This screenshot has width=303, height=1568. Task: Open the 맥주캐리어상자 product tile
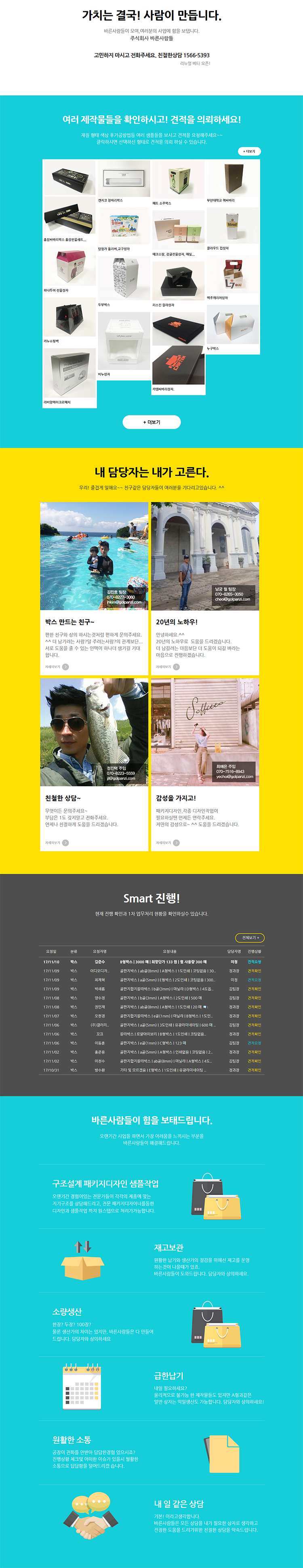click(x=233, y=275)
